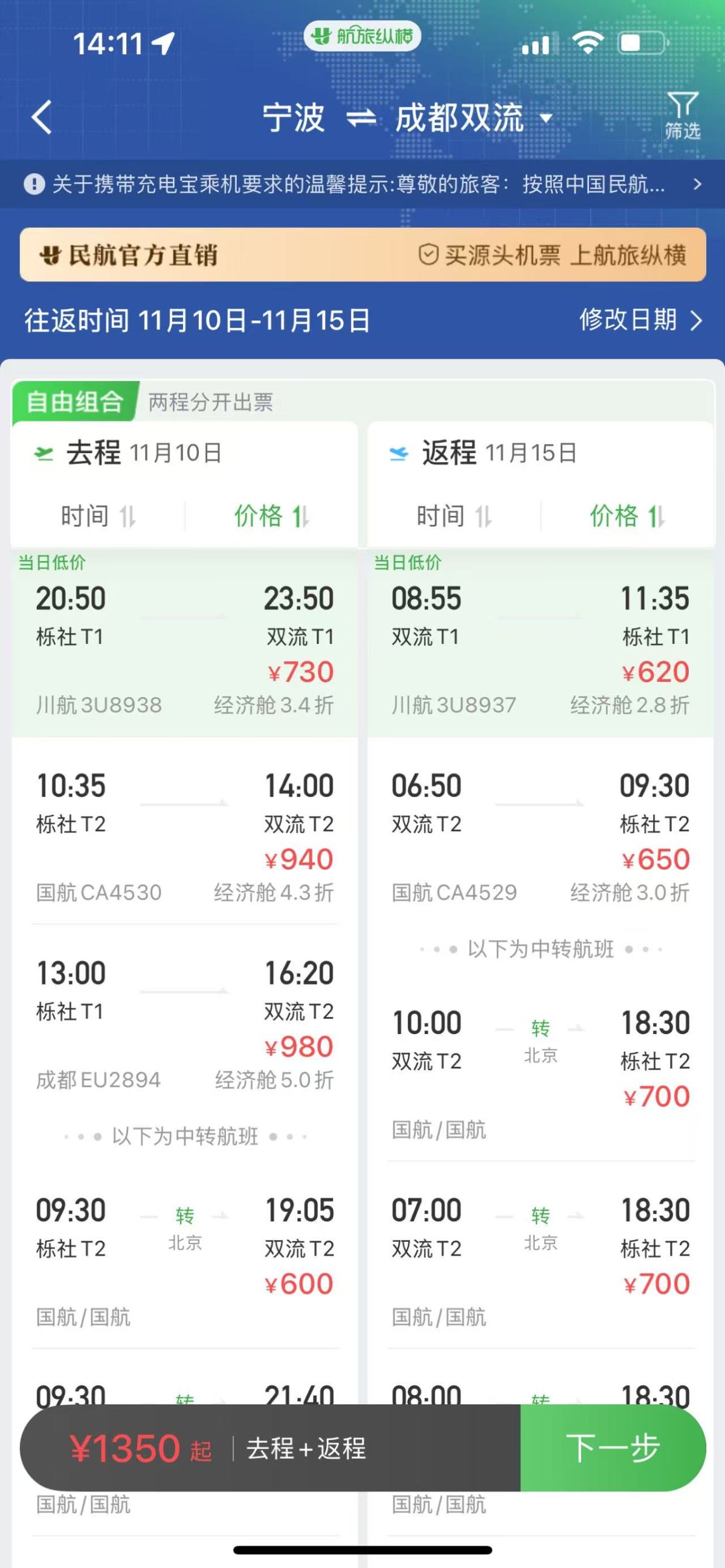Select return flight 川航 3U8937 at 08:55
Viewport: 725px width, 1568px height.
tap(540, 648)
